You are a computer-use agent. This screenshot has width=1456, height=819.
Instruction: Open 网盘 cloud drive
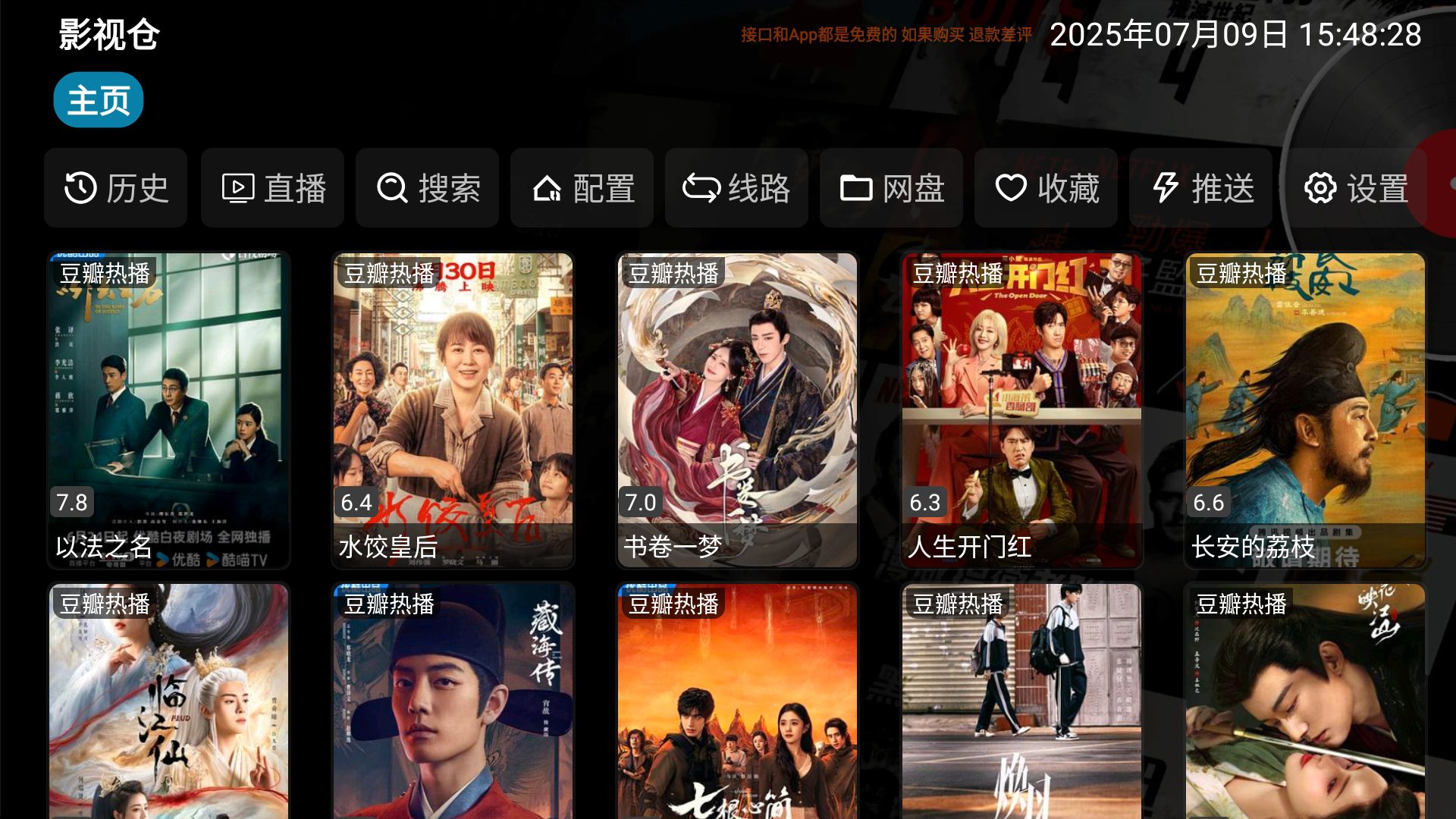(892, 188)
